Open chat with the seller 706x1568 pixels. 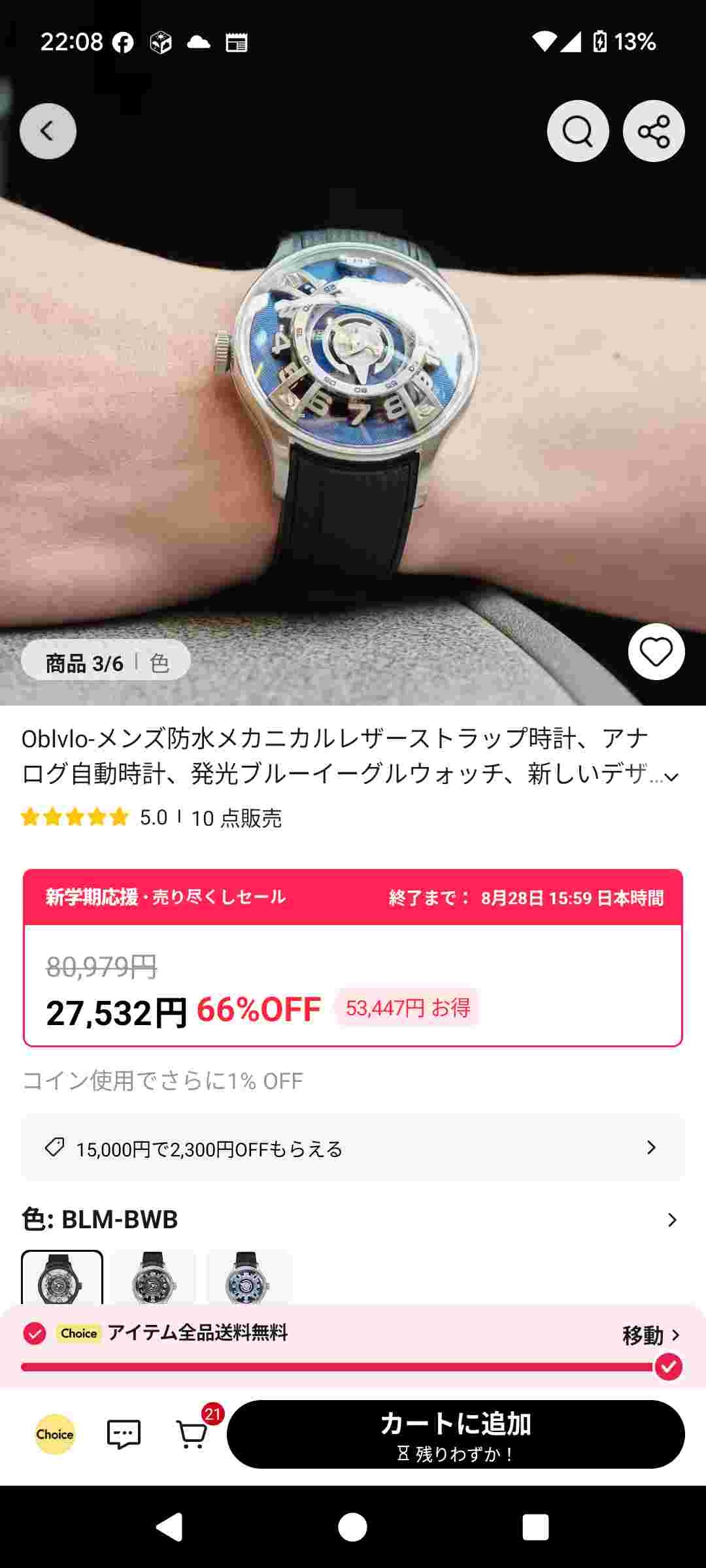(124, 1435)
